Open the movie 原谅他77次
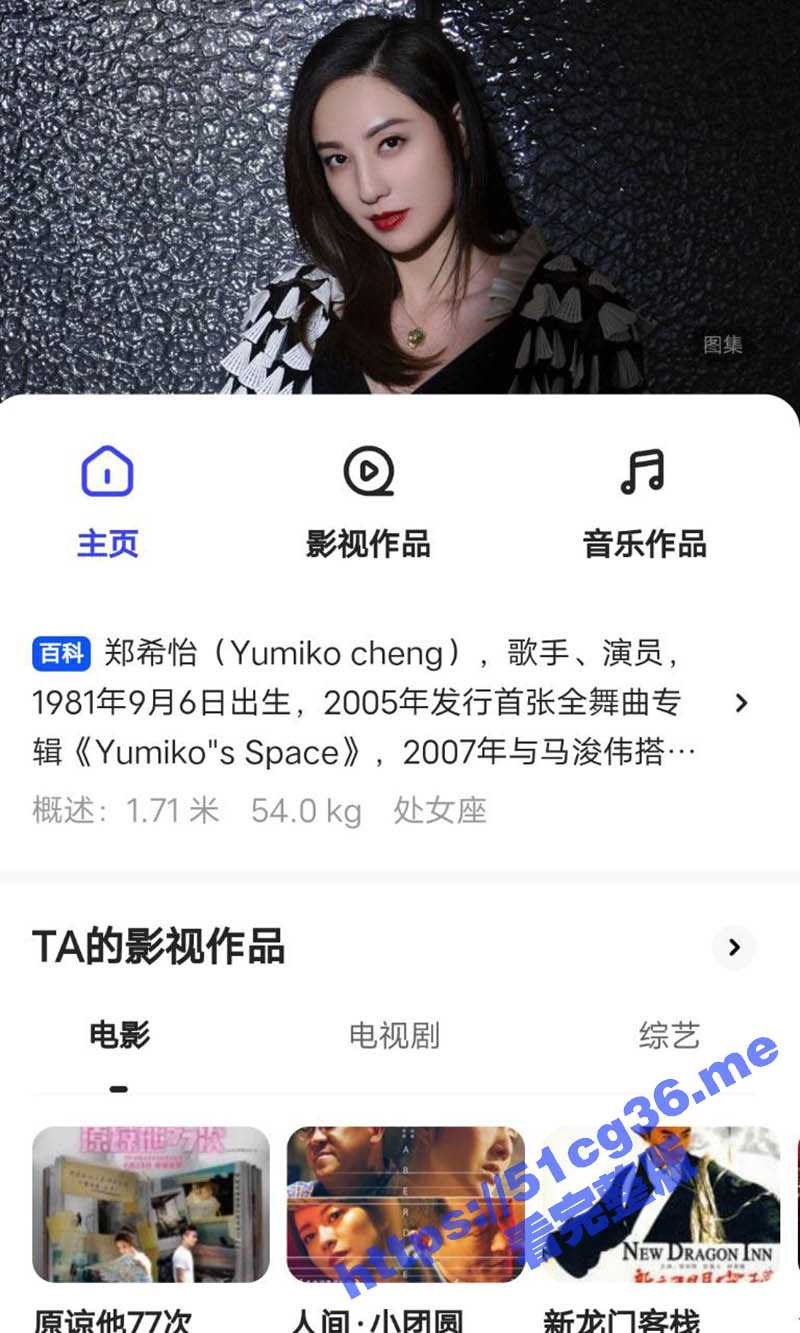 click(151, 1205)
